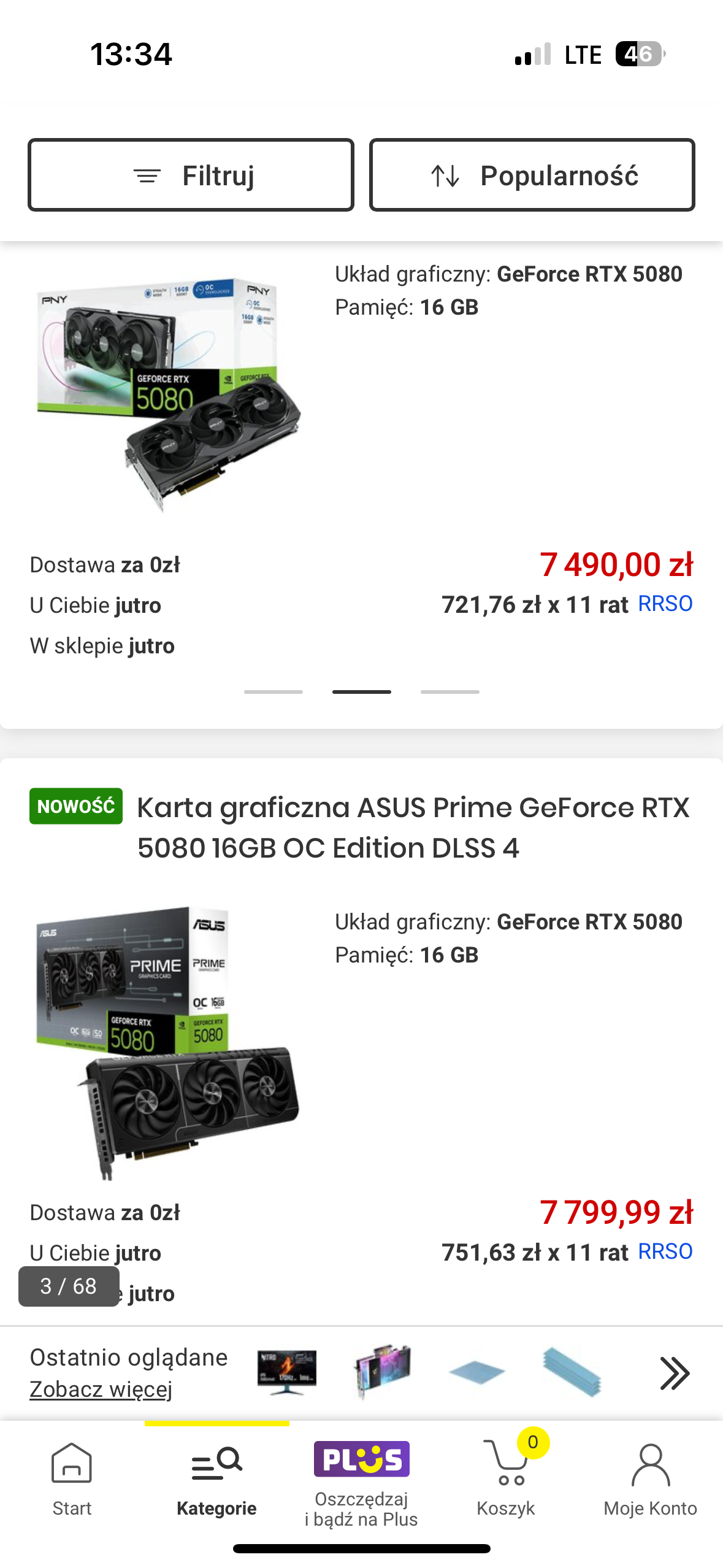
Task: Open the RRSO link under the 7 490,00 zł price
Action: [665, 604]
